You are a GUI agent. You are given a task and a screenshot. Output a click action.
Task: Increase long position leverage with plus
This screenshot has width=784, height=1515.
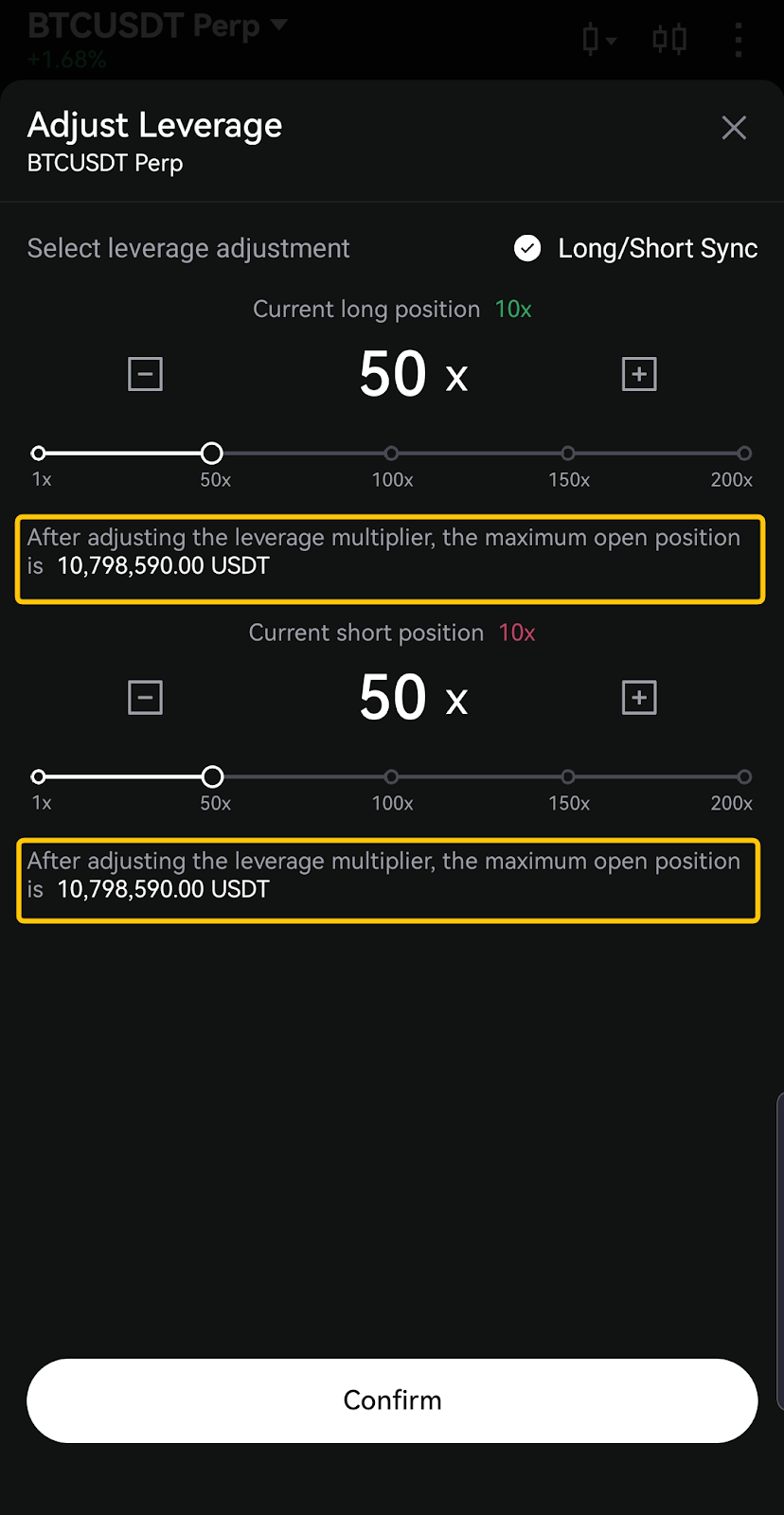tap(639, 374)
